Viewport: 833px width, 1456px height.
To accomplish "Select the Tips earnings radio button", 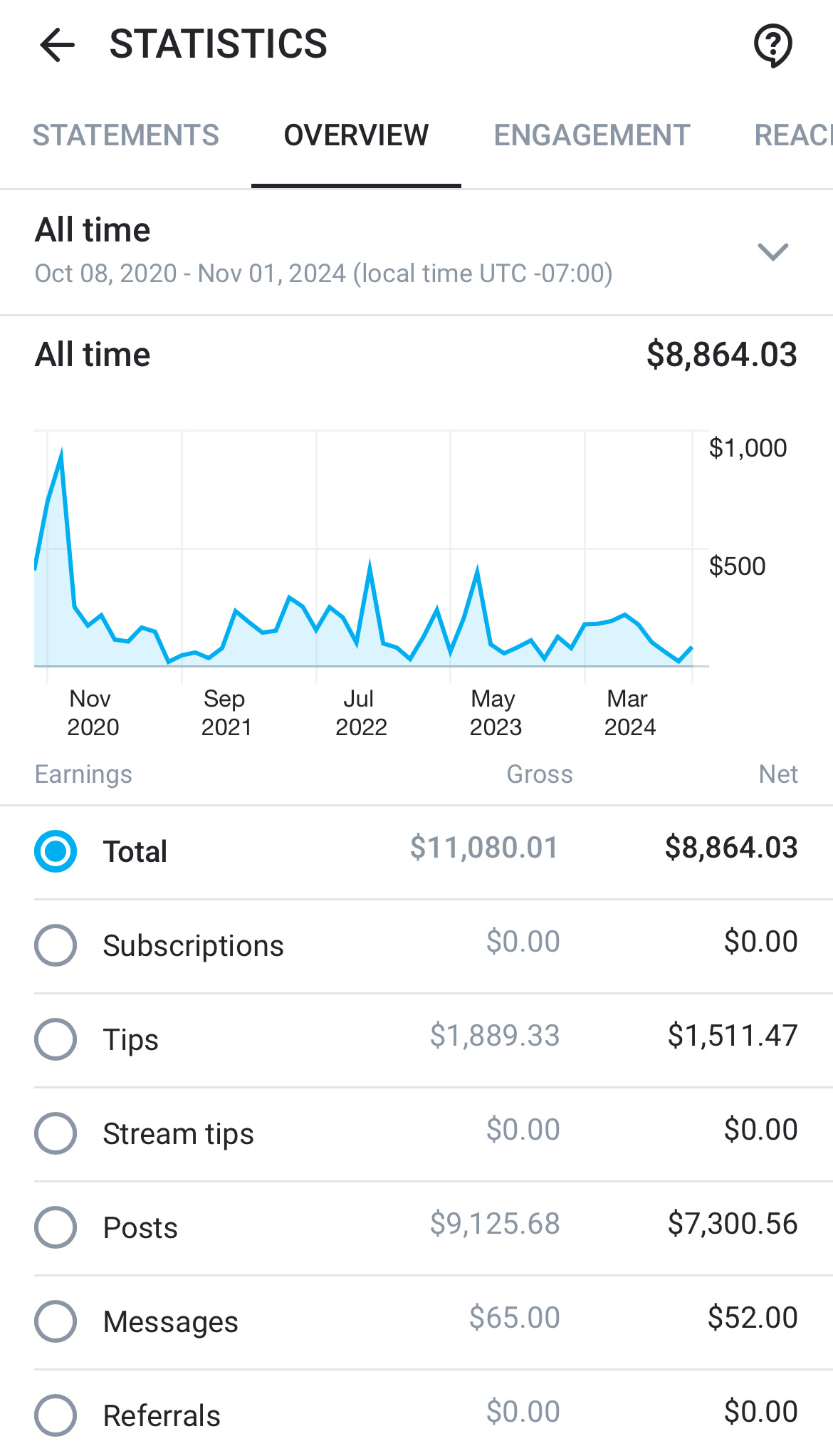I will [x=56, y=1039].
